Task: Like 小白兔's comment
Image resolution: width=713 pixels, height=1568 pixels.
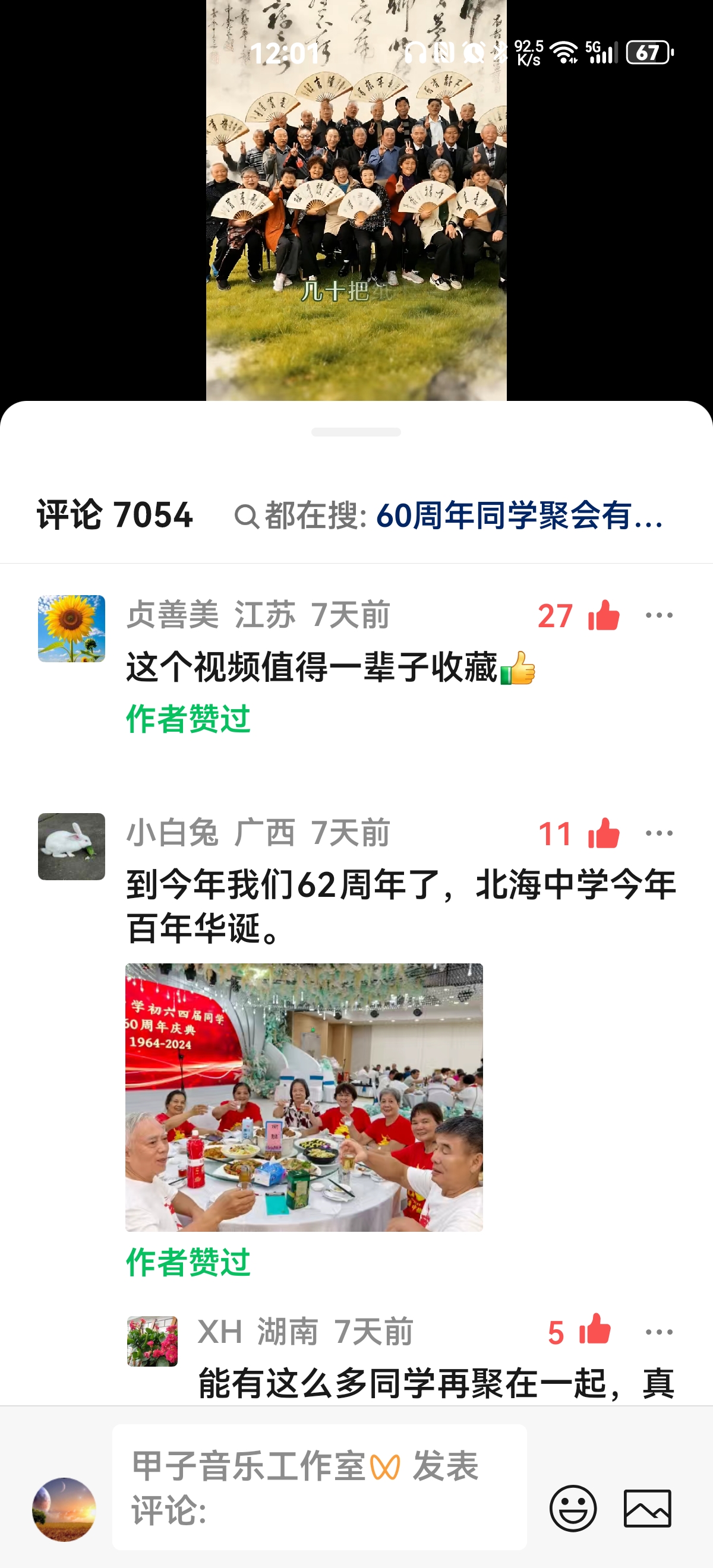Action: (x=604, y=833)
